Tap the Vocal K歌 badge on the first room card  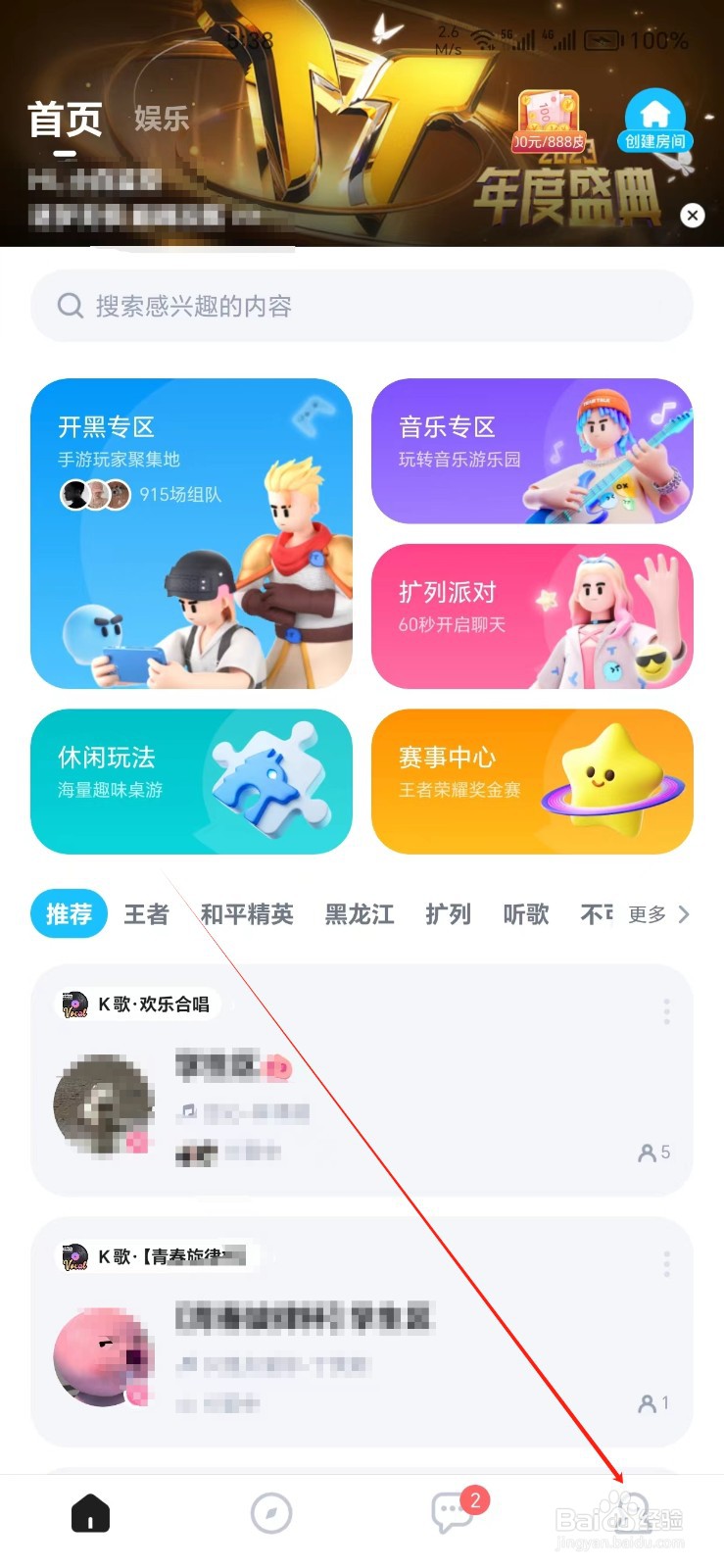tap(73, 1003)
